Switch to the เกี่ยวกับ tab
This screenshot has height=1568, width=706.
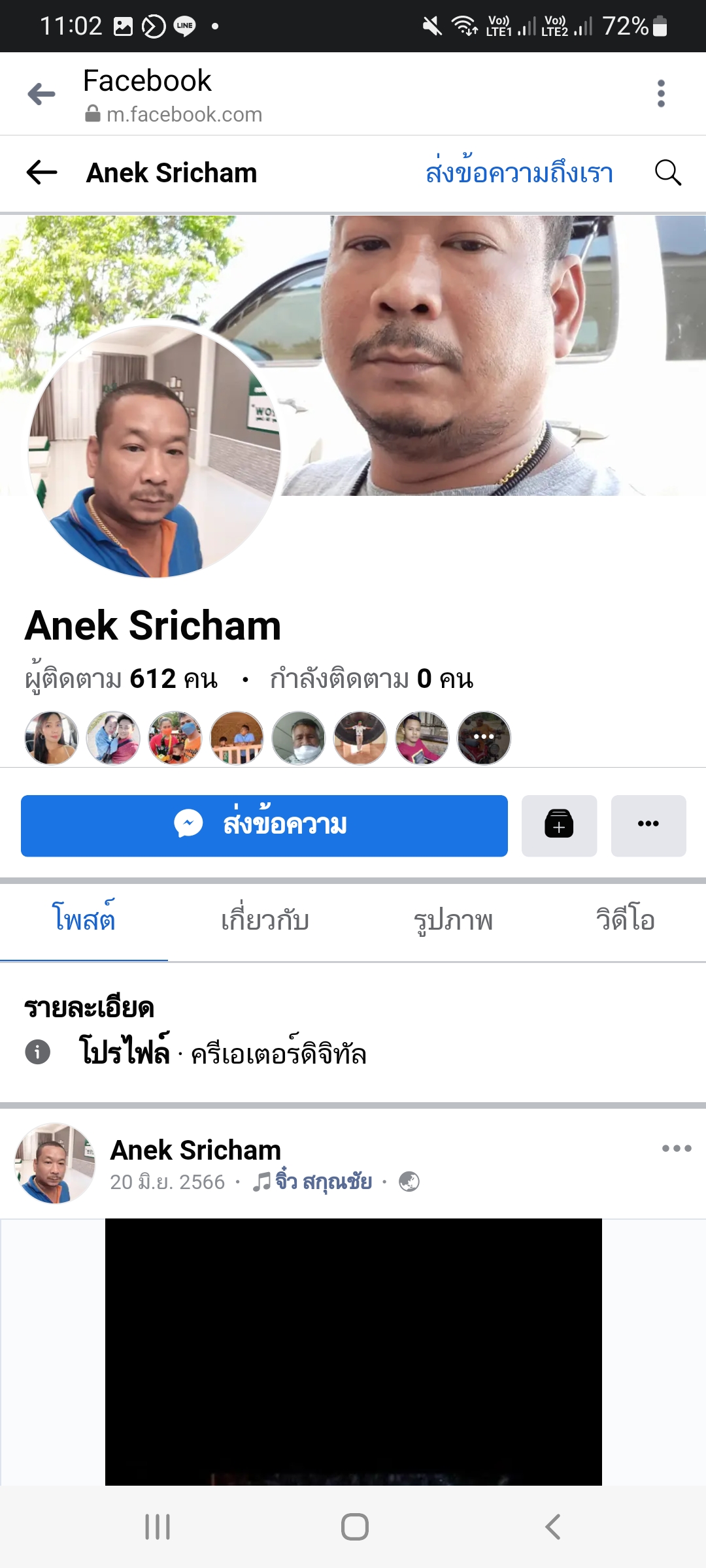tap(265, 919)
